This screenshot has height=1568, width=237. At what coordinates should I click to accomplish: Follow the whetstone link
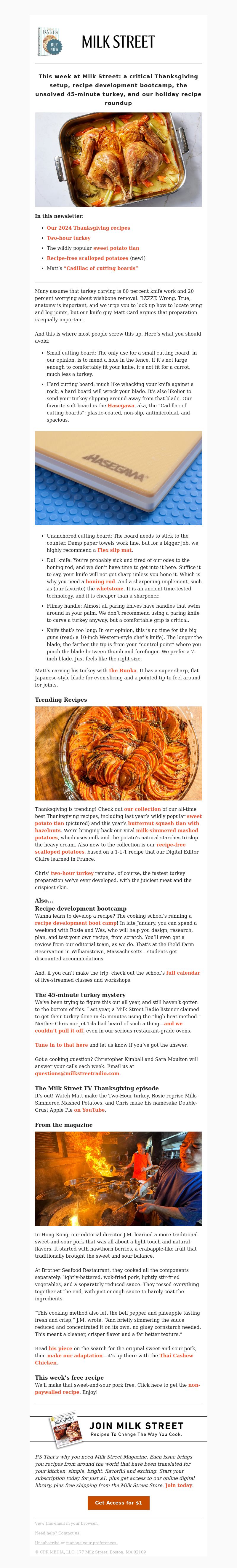point(110,589)
